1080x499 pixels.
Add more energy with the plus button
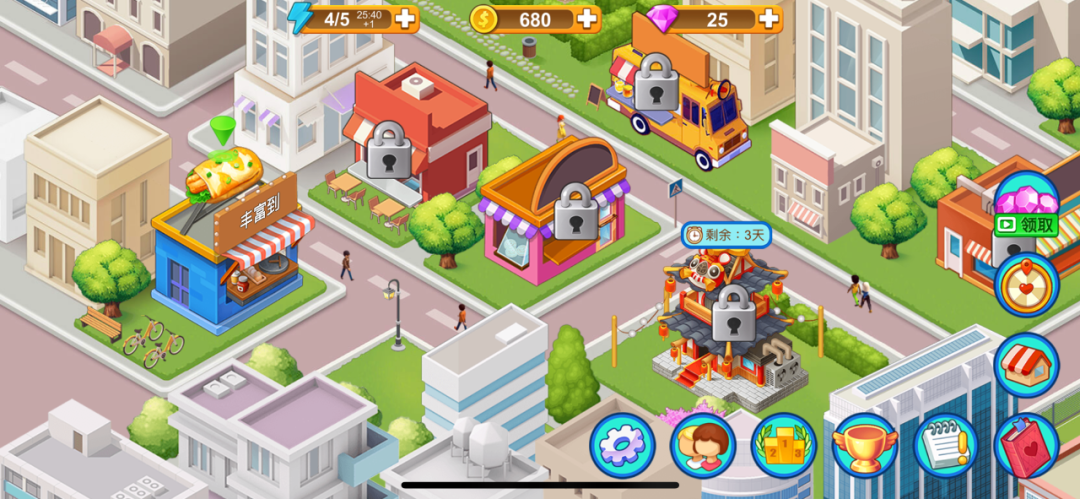point(405,18)
